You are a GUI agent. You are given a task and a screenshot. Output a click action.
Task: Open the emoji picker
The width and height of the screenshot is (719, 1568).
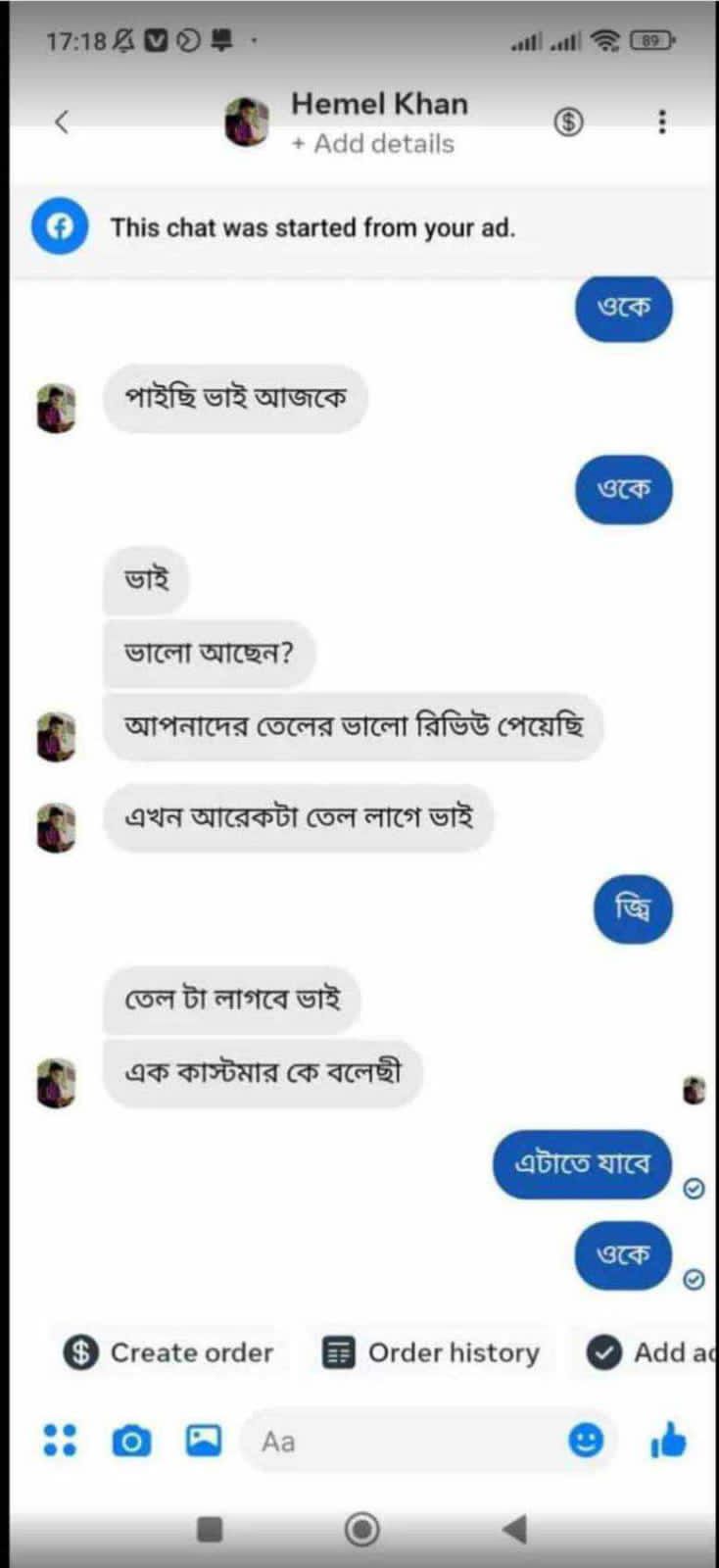(586, 1440)
